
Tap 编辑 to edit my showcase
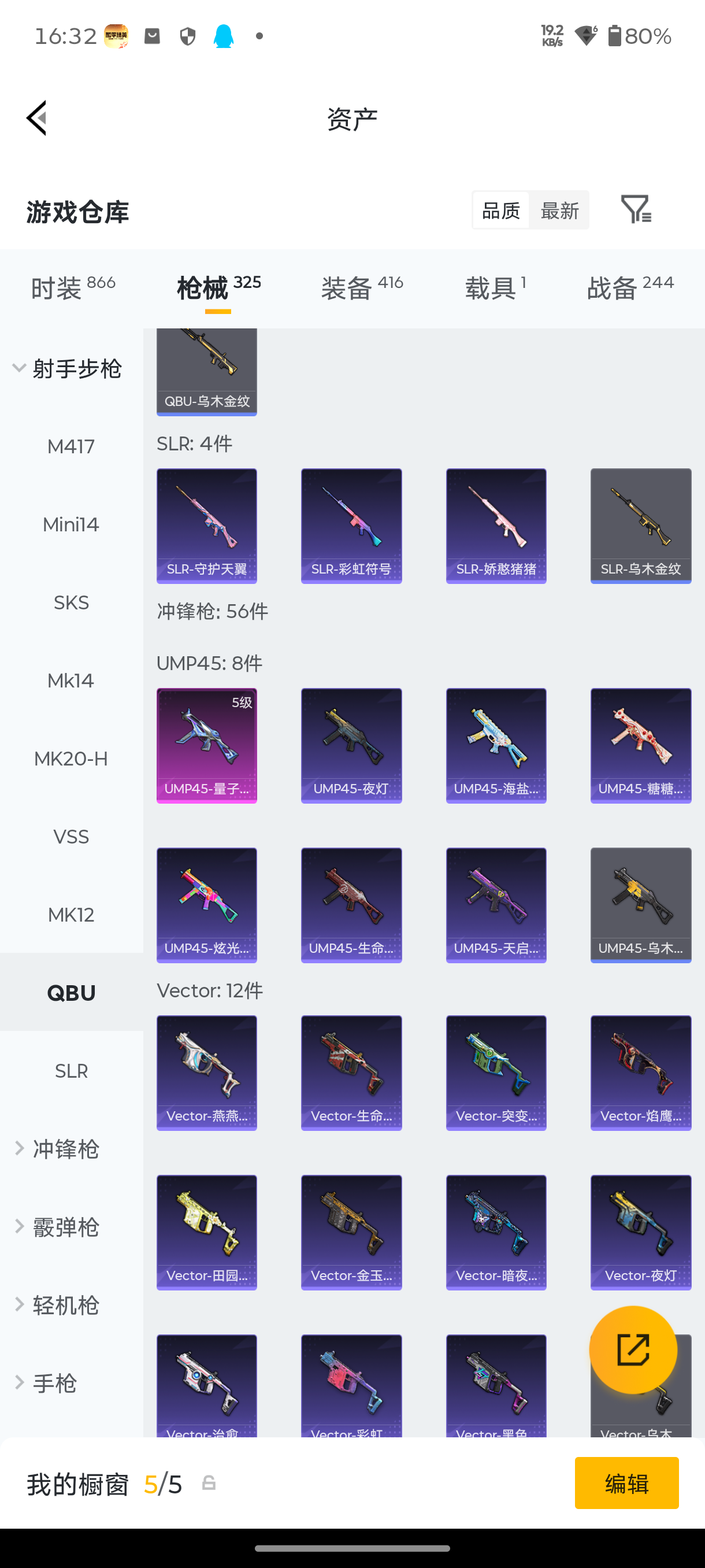626,1483
